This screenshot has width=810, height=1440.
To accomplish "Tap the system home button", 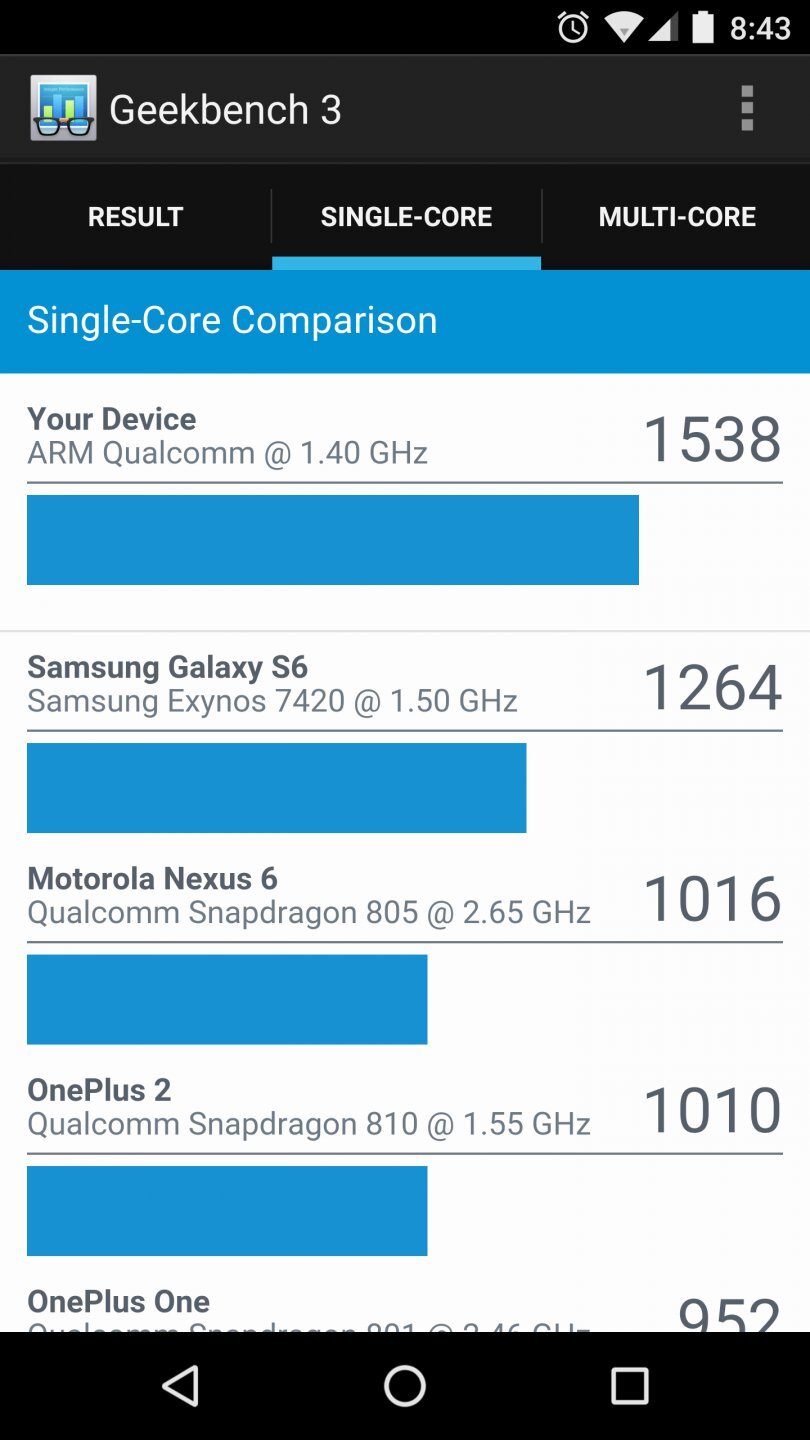I will coord(405,1386).
